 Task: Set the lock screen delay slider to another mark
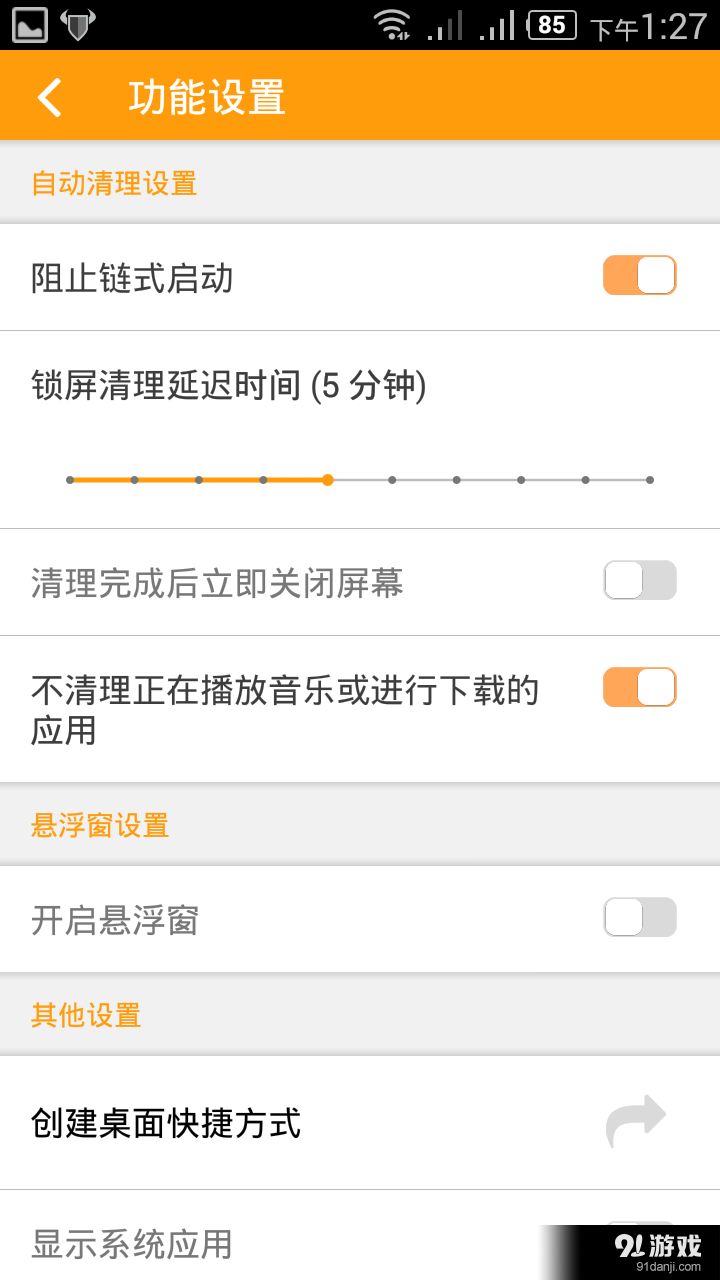click(456, 480)
